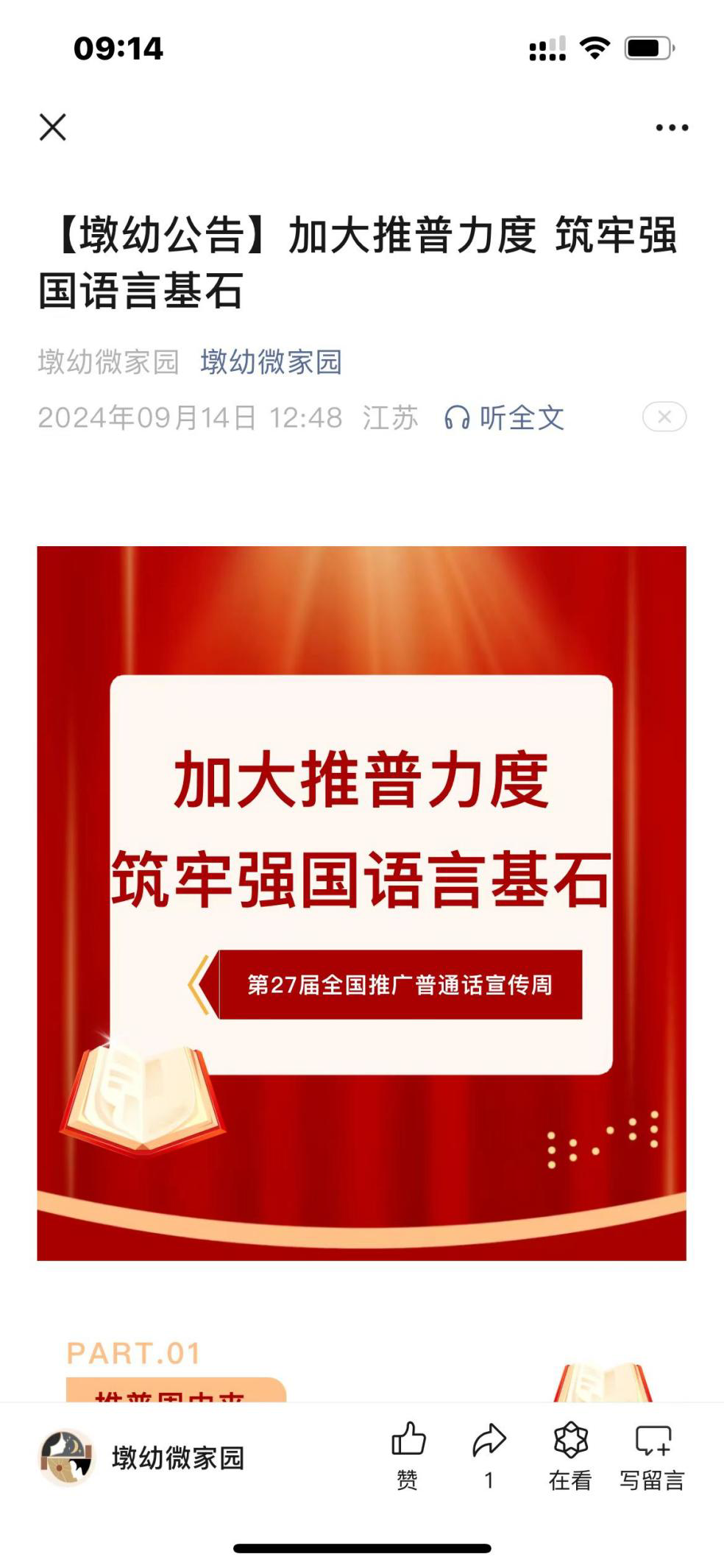Open the blue 墩幼微家园 account link
The image size is (724, 1568).
[271, 361]
